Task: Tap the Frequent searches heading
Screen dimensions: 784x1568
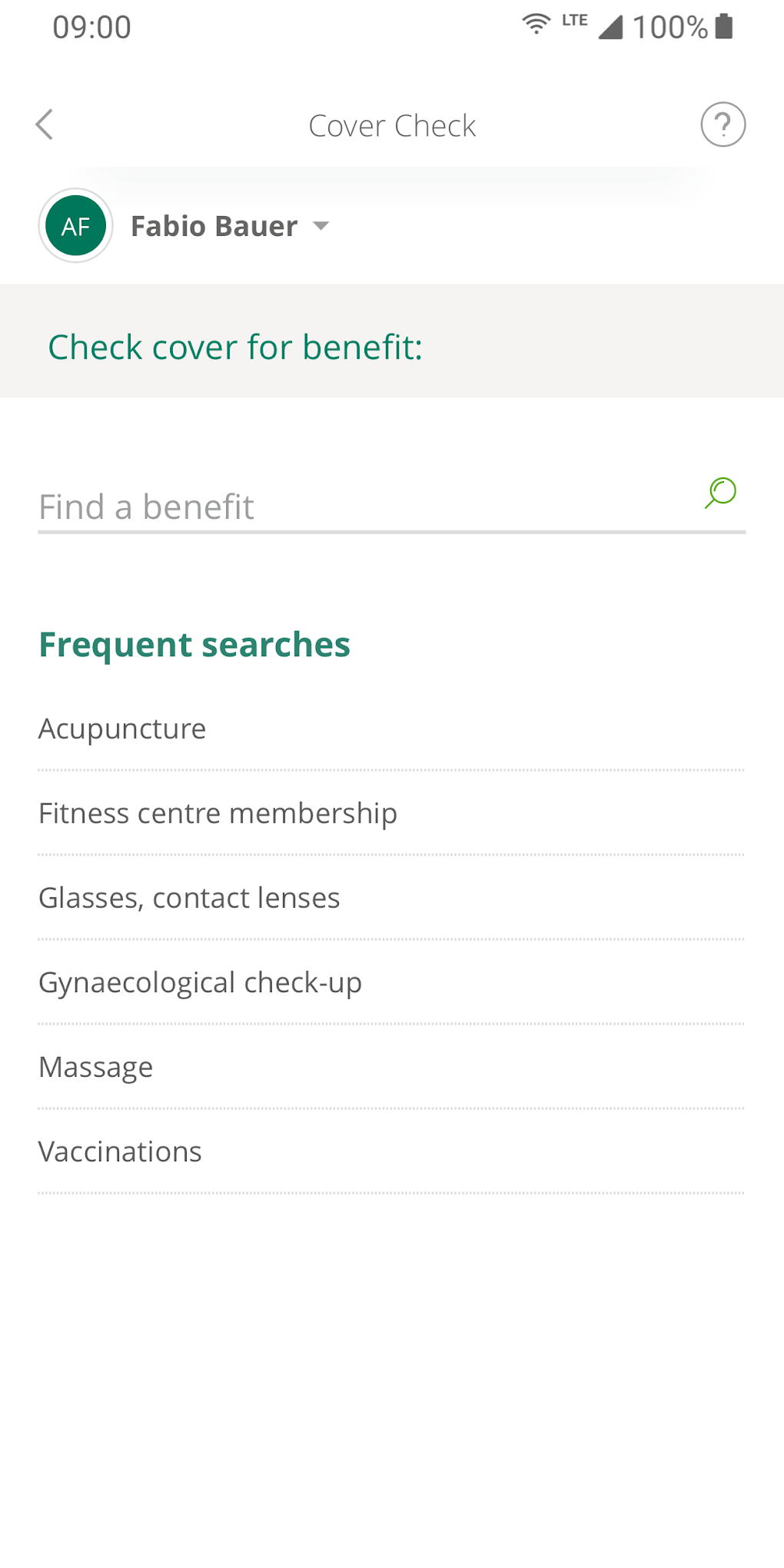Action: [x=194, y=645]
